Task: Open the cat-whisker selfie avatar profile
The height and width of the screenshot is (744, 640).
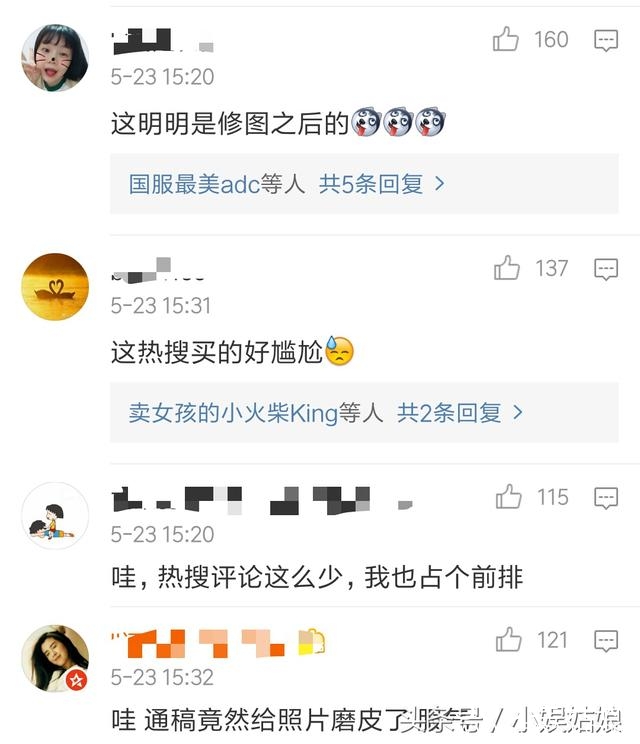Action: pos(55,58)
